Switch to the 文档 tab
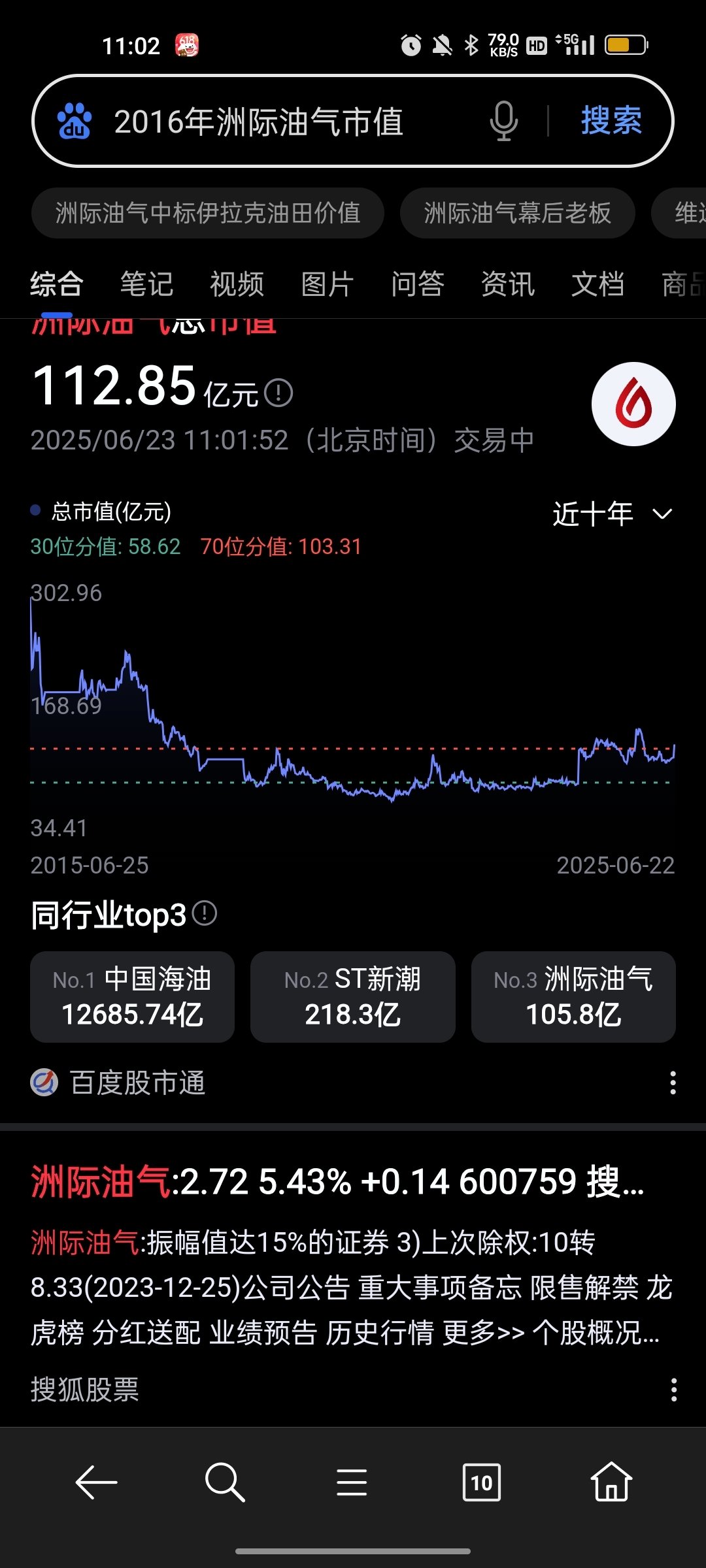This screenshot has height=1568, width=706. point(598,284)
